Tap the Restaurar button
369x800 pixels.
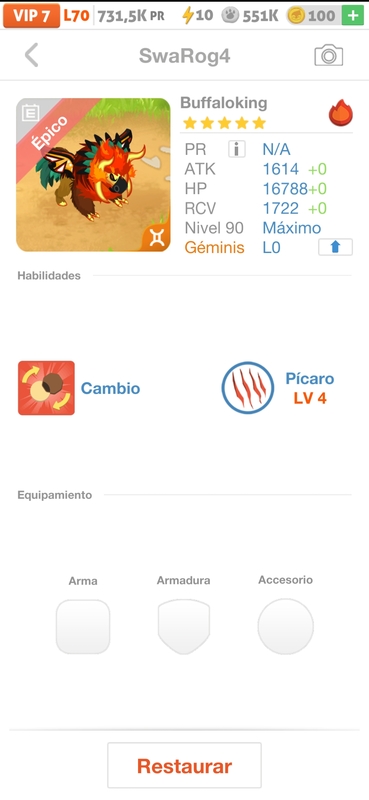(x=184, y=765)
